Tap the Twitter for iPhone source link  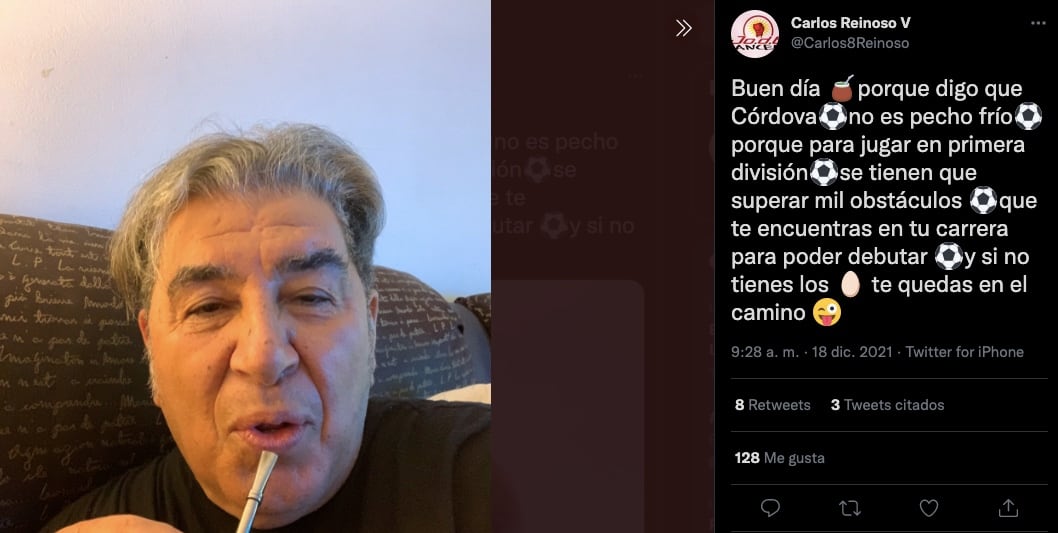click(x=964, y=352)
